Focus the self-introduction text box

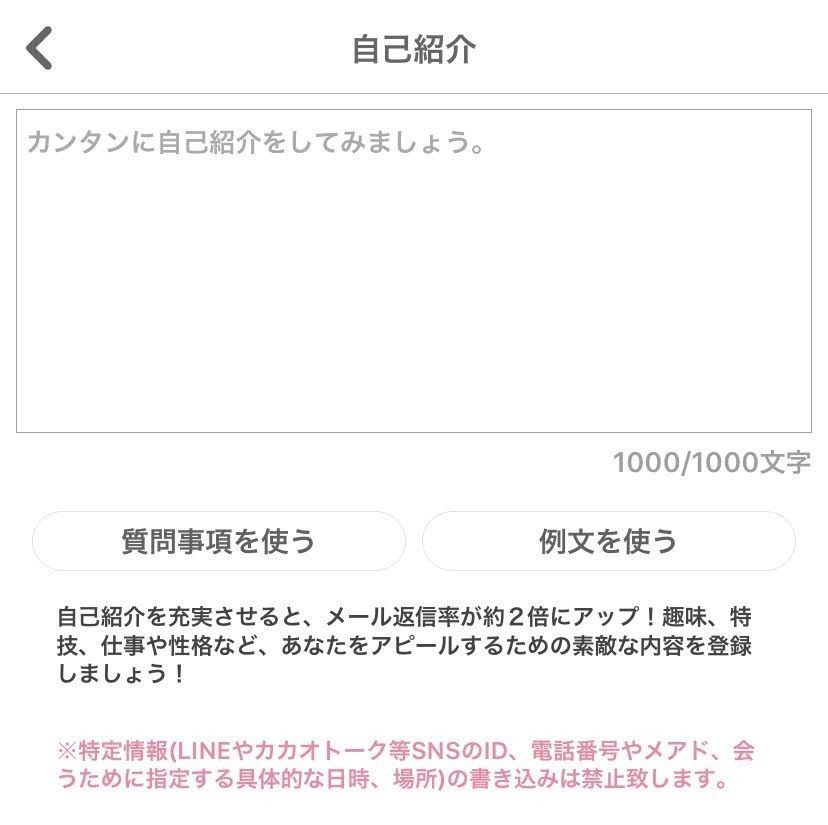(x=413, y=271)
